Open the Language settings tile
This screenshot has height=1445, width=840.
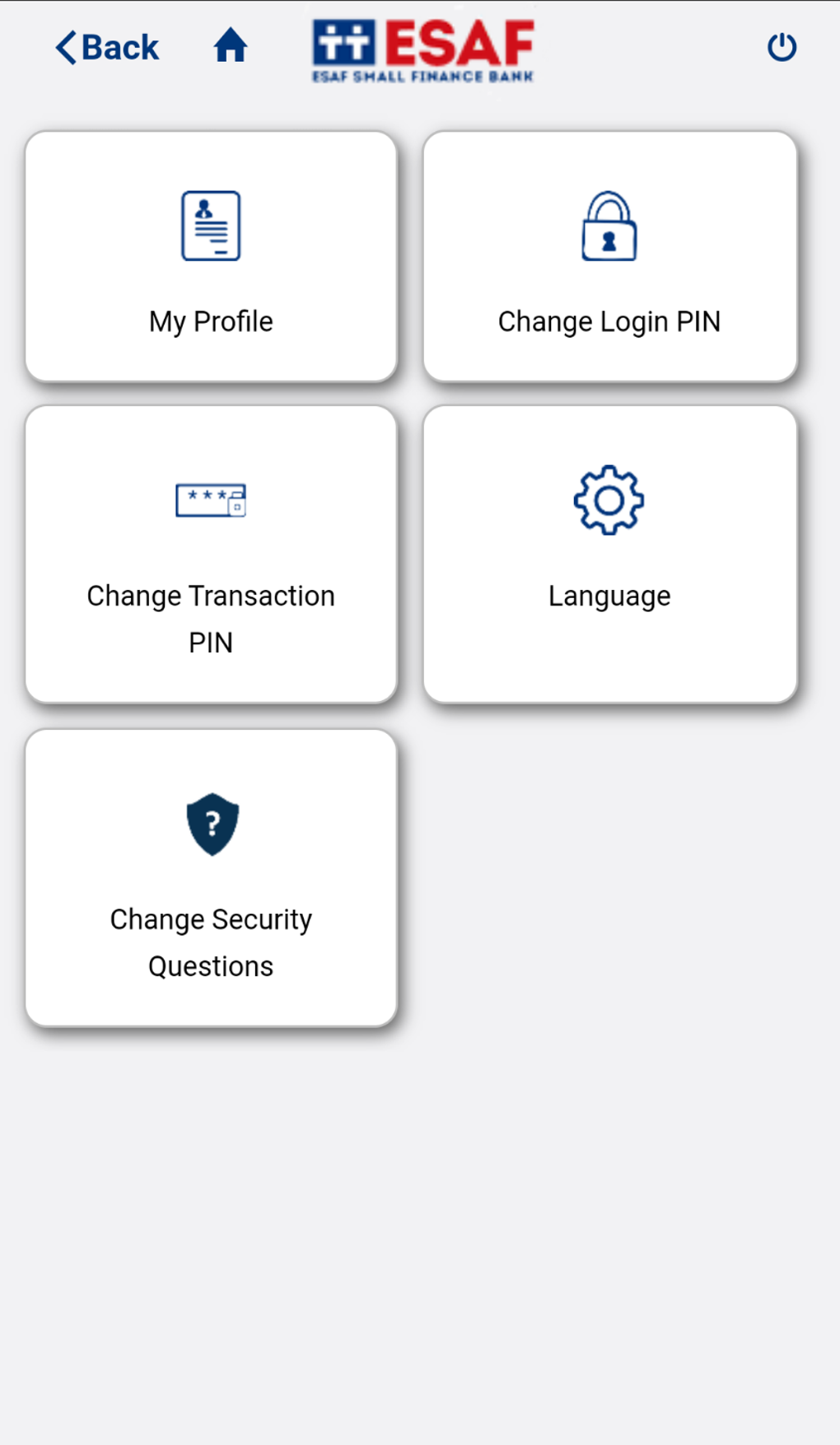click(609, 554)
